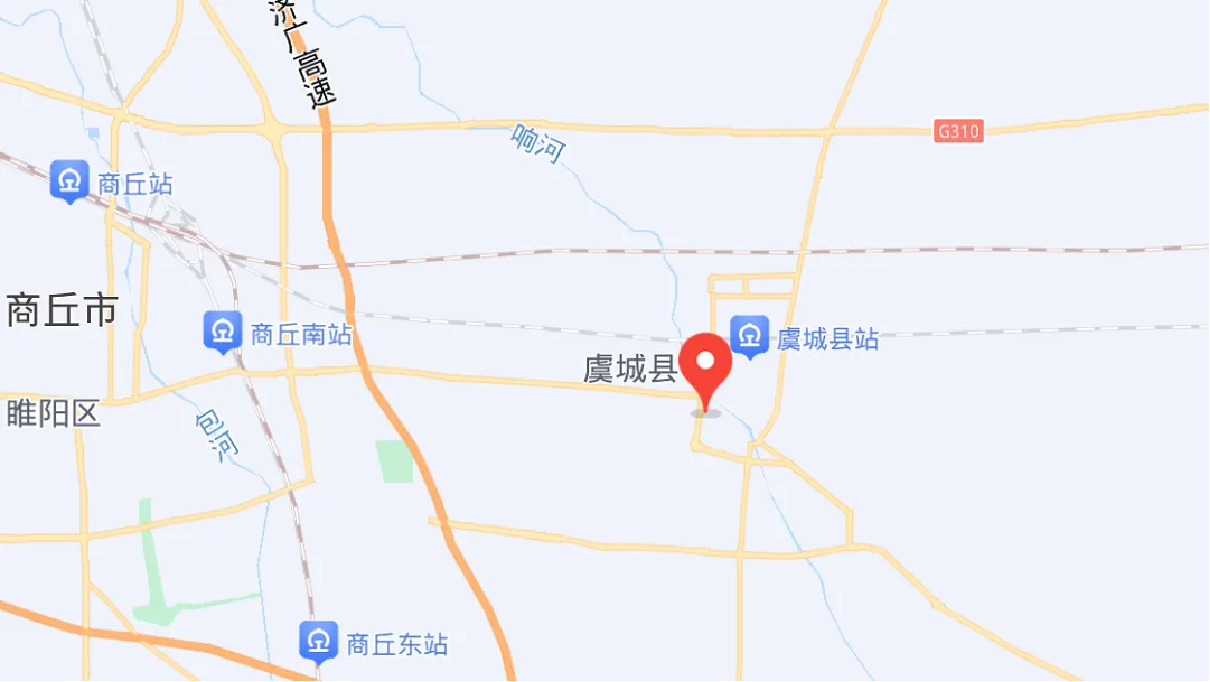Open the 商丘东站 station marker
The width and height of the screenshot is (1210, 682).
click(319, 640)
